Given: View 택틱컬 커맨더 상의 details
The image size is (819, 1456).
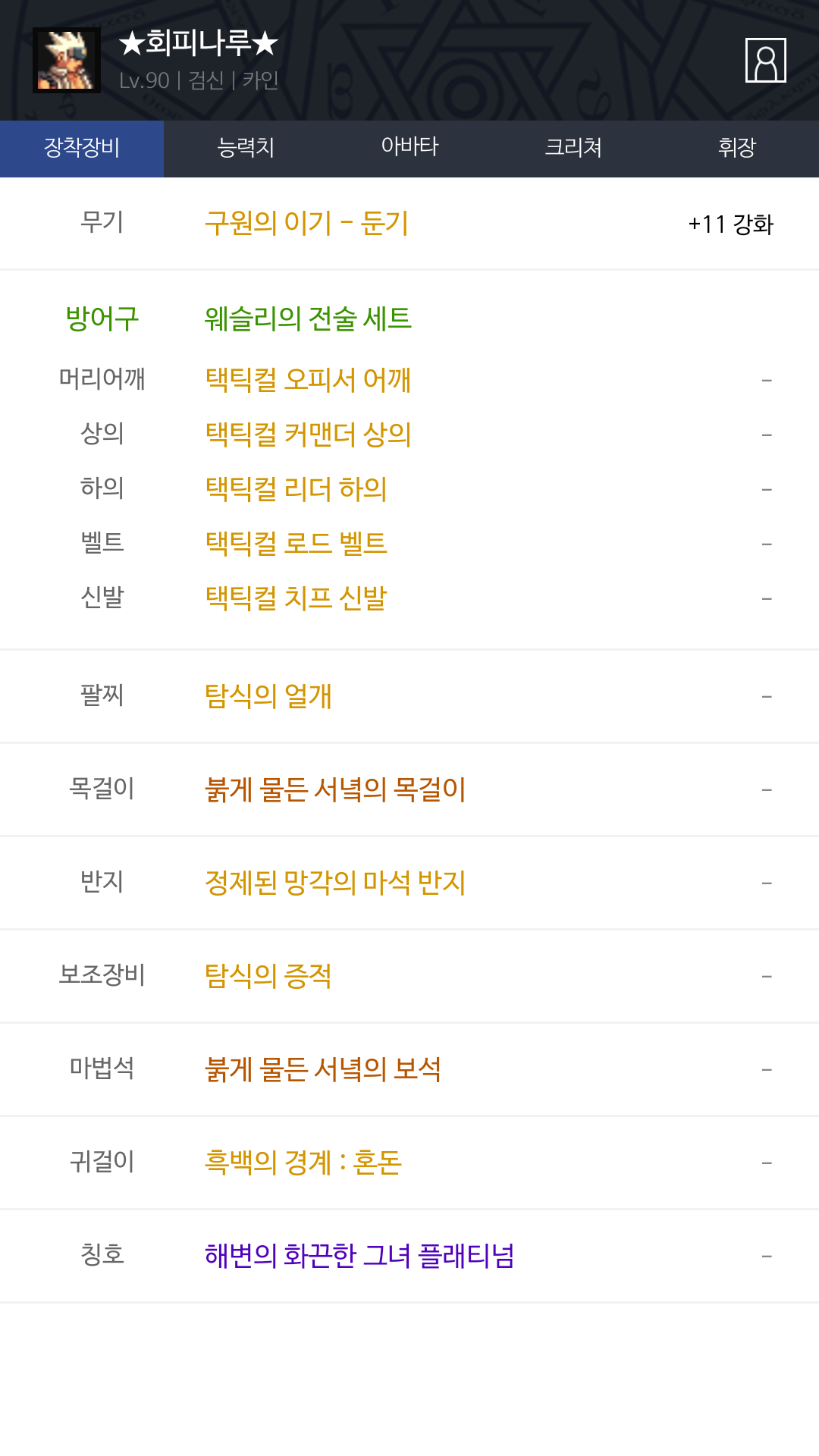Looking at the screenshot, I should (308, 434).
